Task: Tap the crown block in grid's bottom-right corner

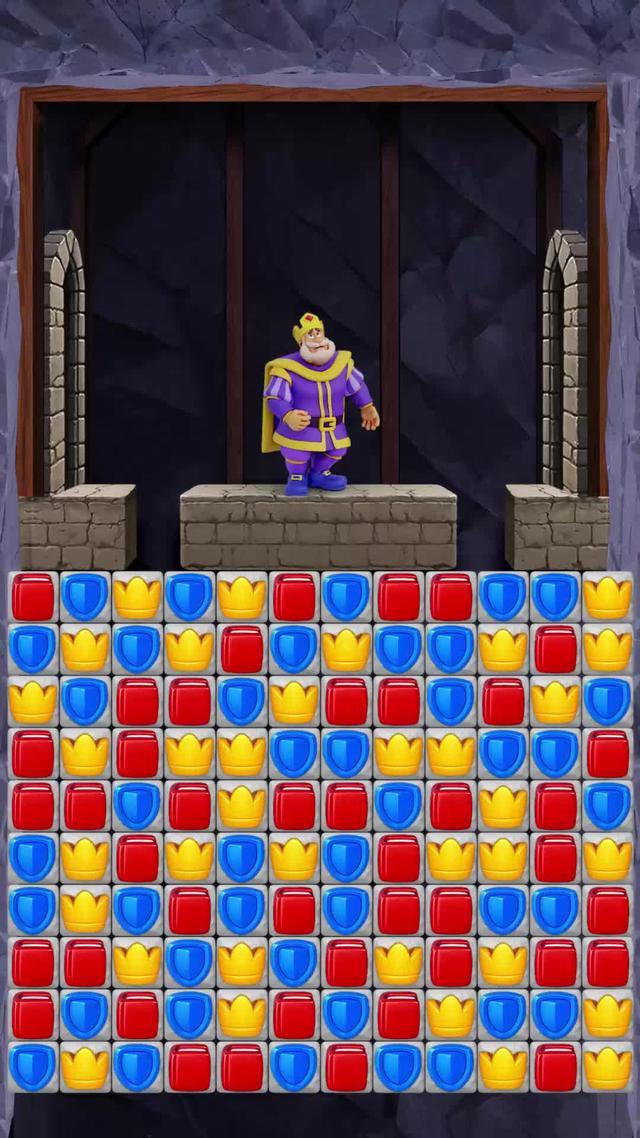Action: click(607, 1066)
